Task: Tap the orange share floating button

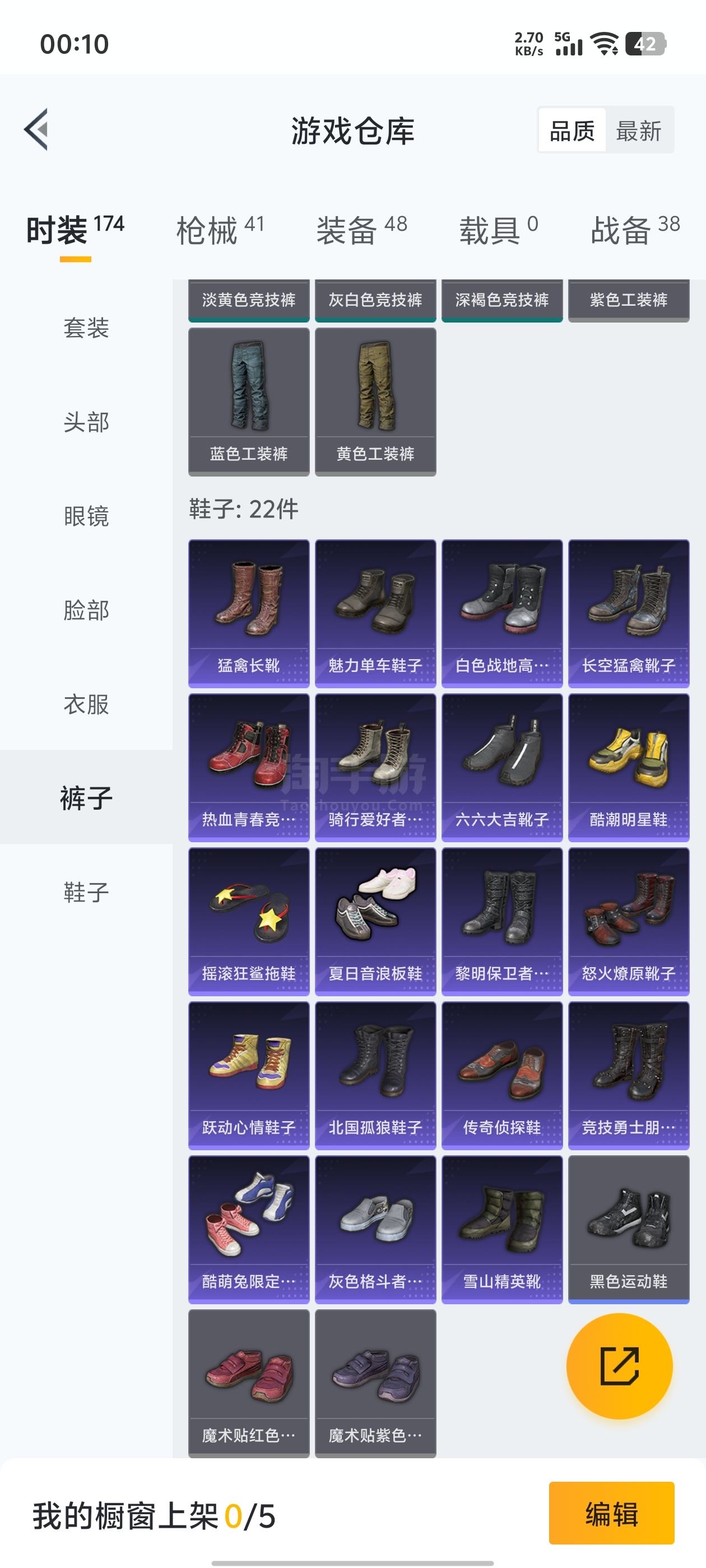Action: pyautogui.click(x=619, y=1366)
